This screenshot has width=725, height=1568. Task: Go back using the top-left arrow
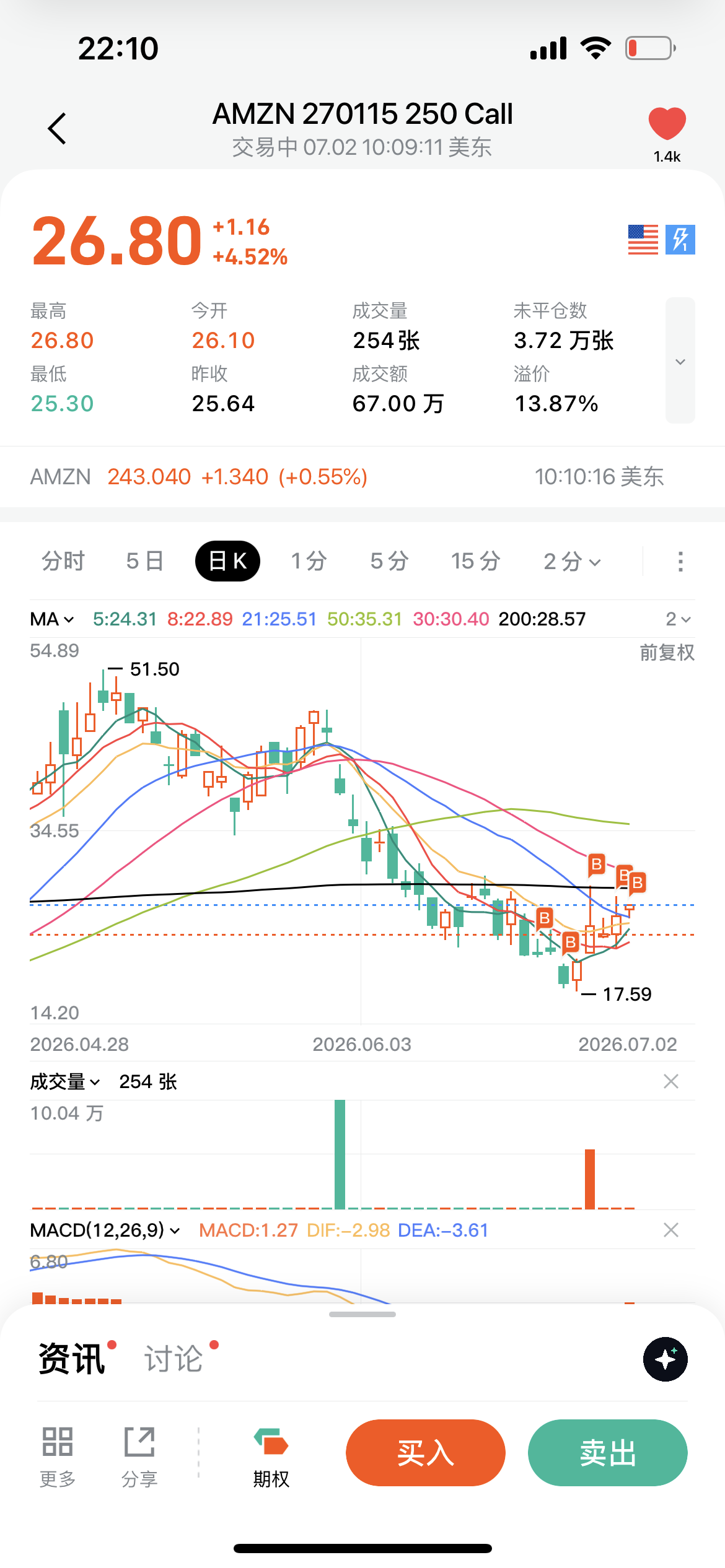(x=57, y=129)
